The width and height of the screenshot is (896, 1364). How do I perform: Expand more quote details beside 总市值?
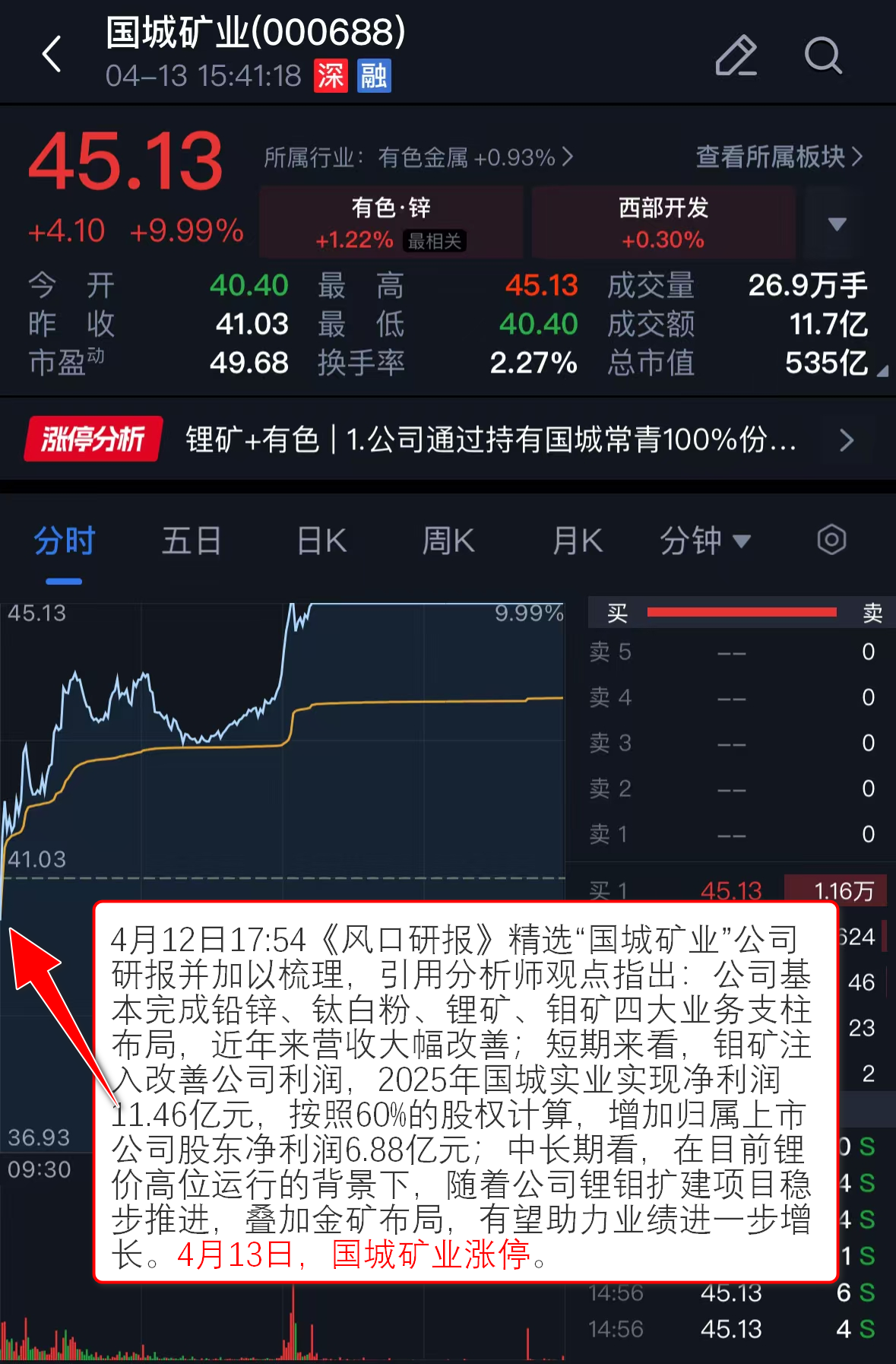(882, 371)
